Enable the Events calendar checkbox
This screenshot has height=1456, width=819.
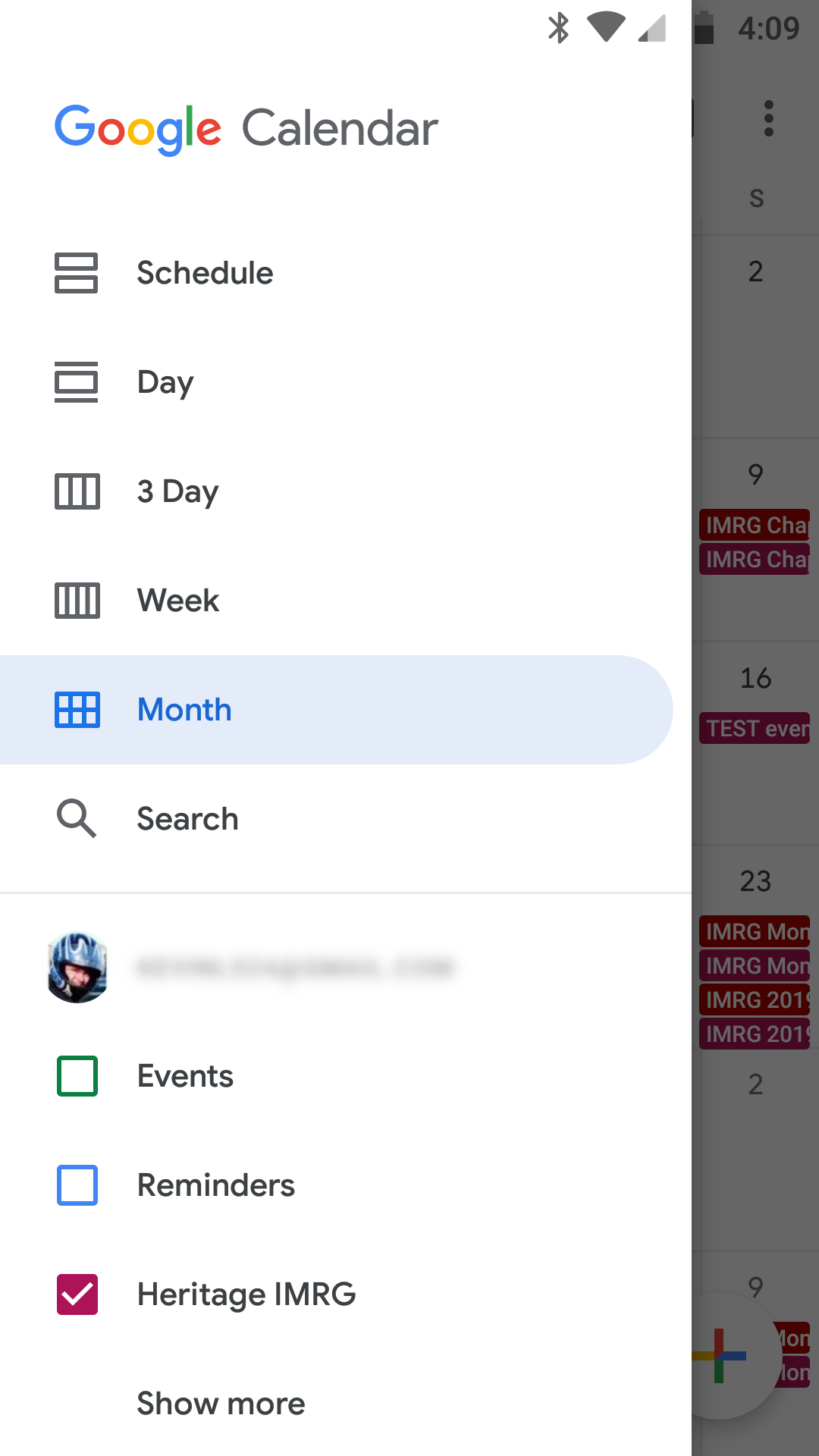coord(77,1076)
